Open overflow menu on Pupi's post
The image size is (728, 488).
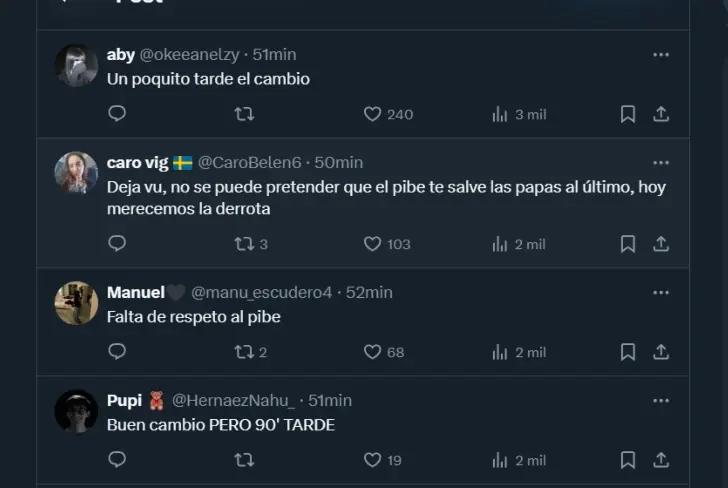(x=660, y=400)
